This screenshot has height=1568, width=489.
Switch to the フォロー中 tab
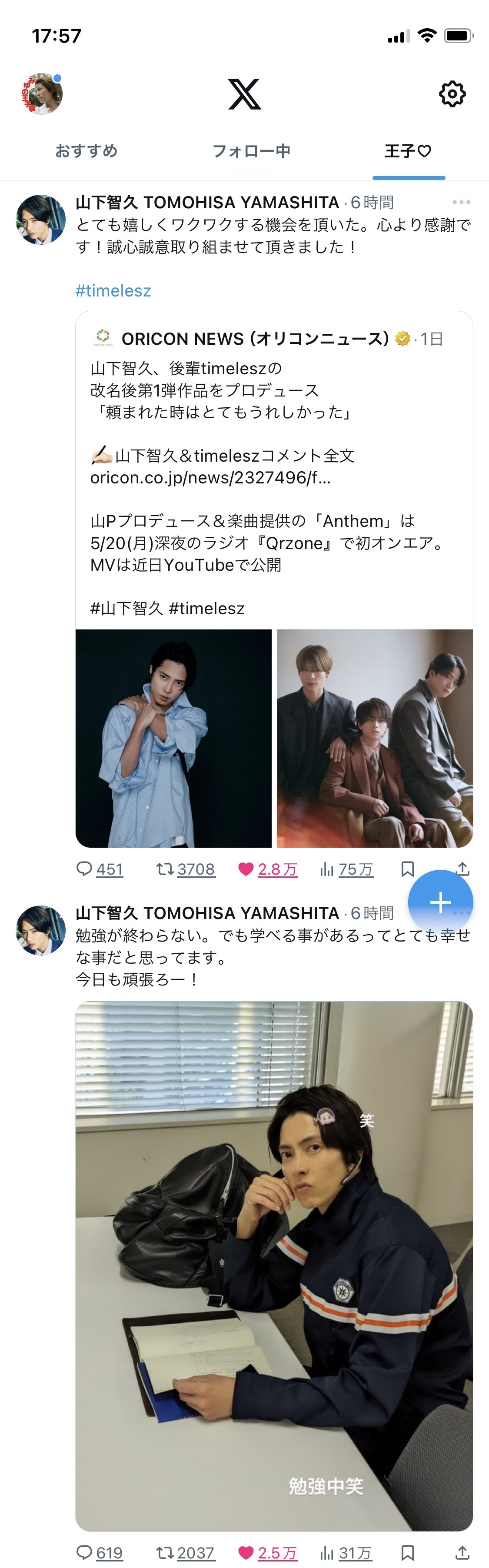tap(251, 151)
